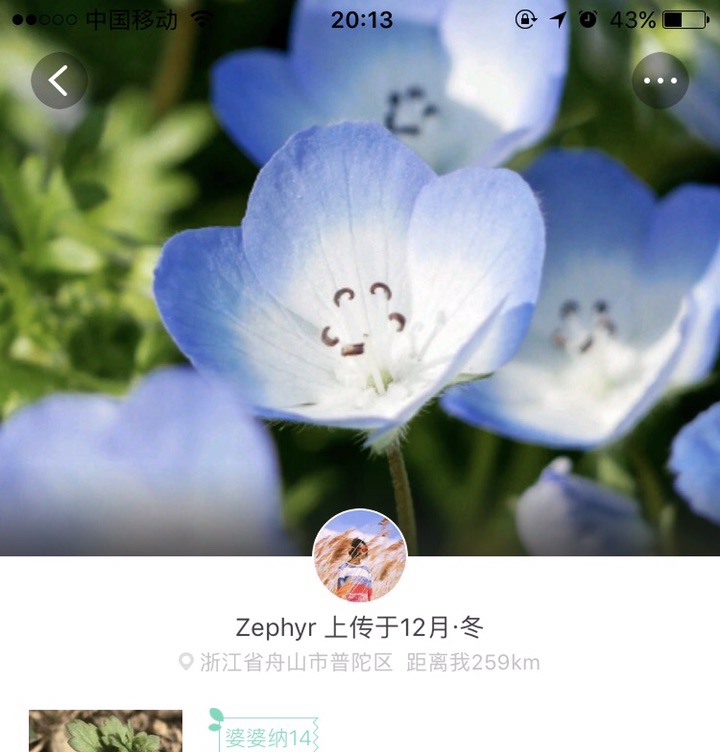720x752 pixels.
Task: Open Zephyr's profile avatar
Action: 360,556
